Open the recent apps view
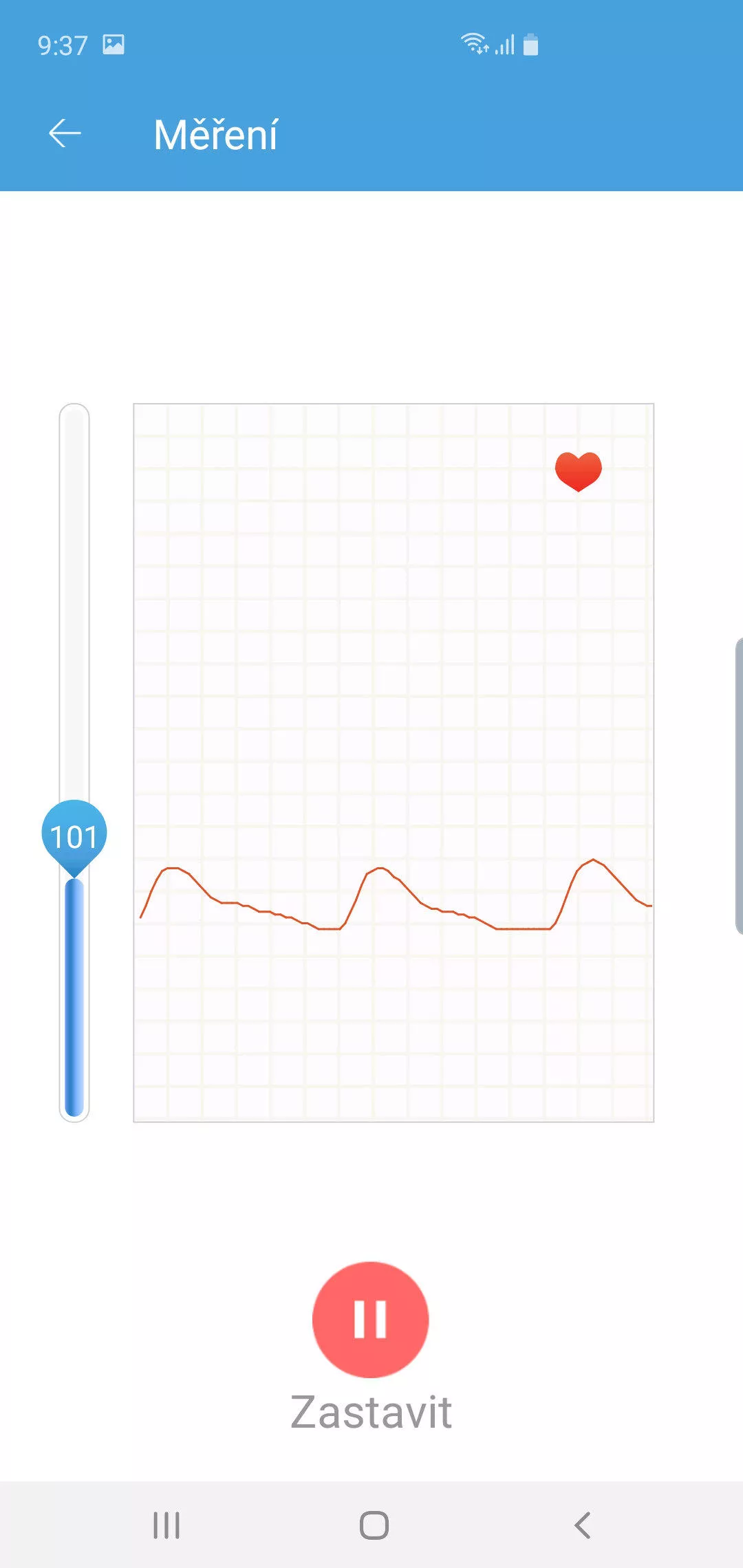This screenshot has width=743, height=1568. coord(166,1525)
